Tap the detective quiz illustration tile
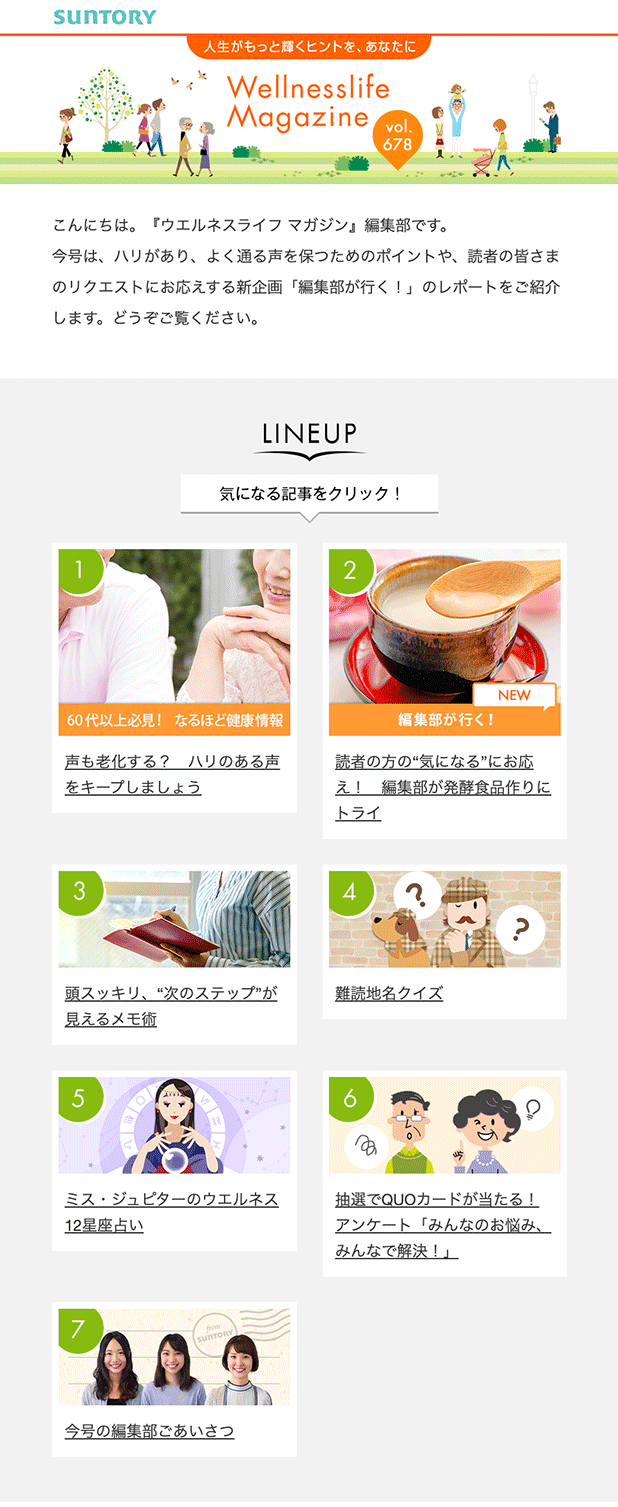 (444, 919)
